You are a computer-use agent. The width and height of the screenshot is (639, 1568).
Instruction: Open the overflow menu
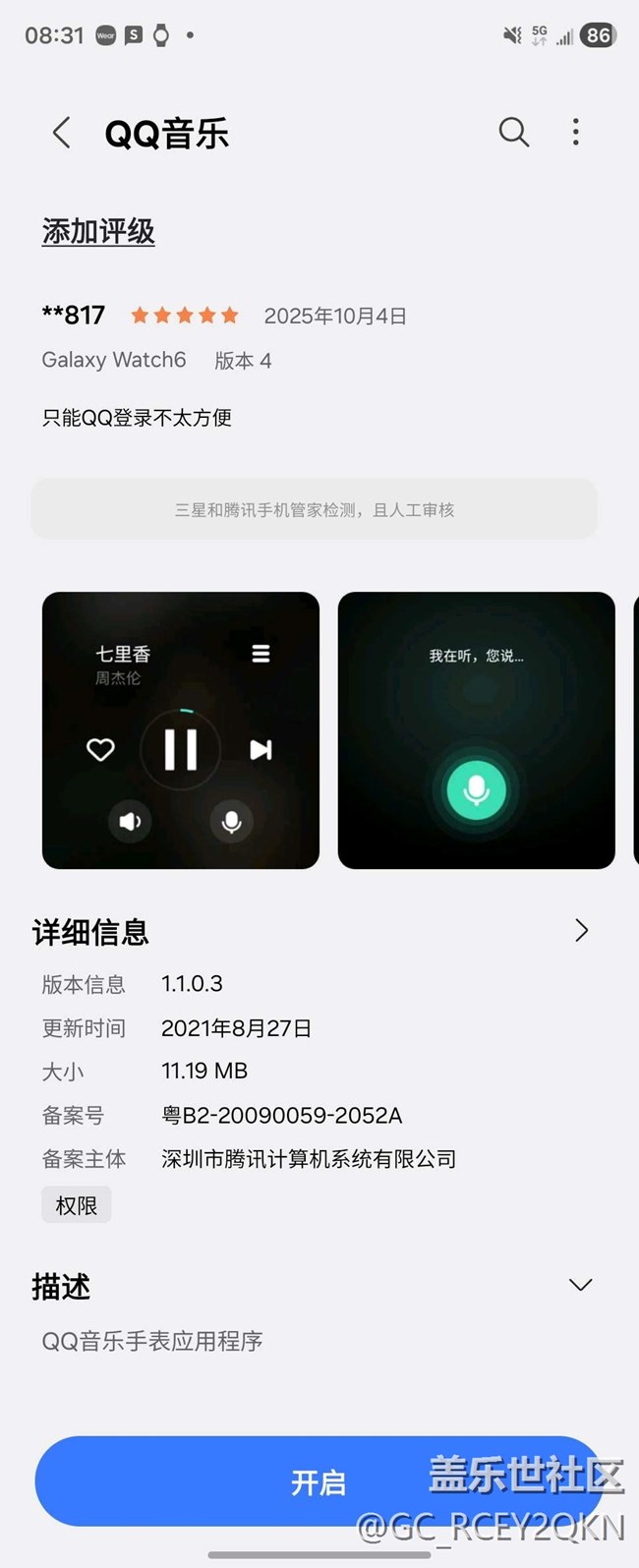coord(576,132)
